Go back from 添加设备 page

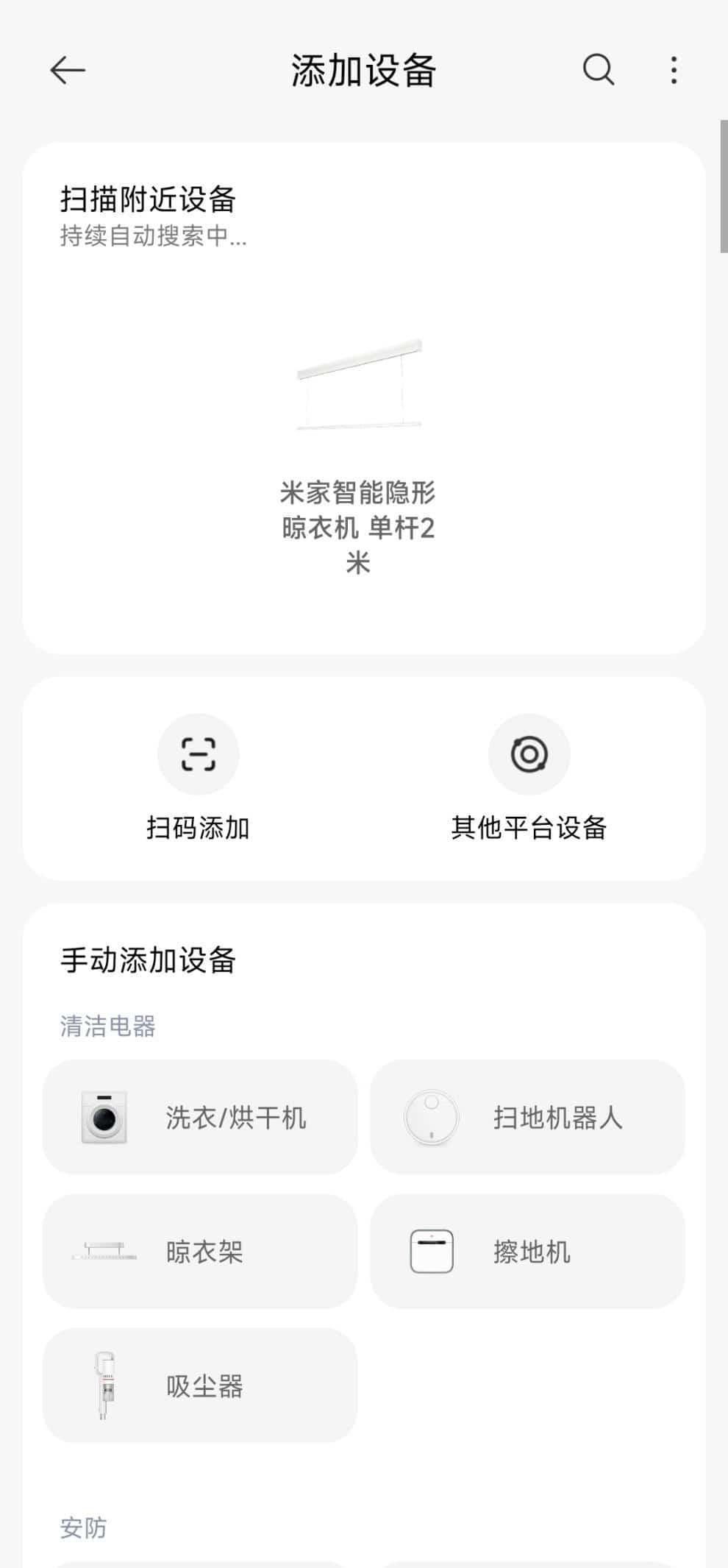click(x=68, y=71)
